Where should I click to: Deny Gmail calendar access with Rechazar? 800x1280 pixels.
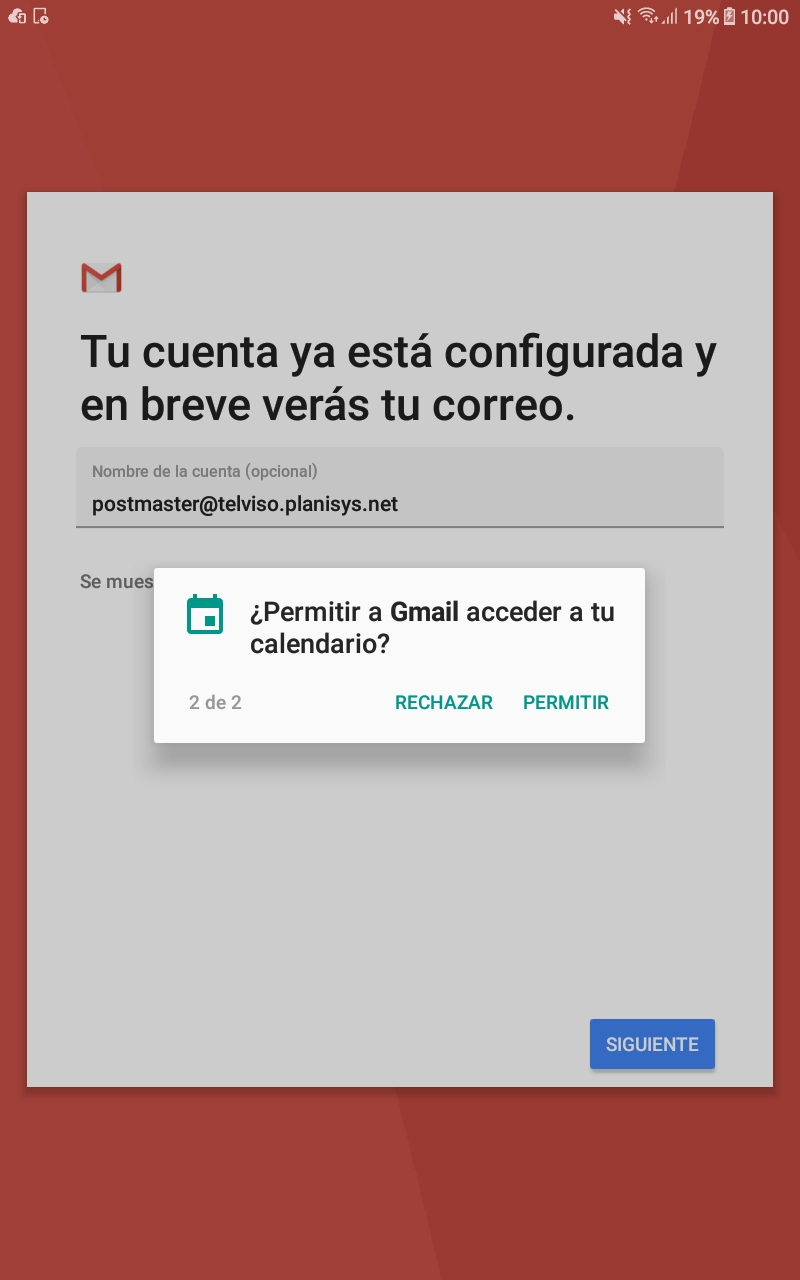tap(444, 702)
